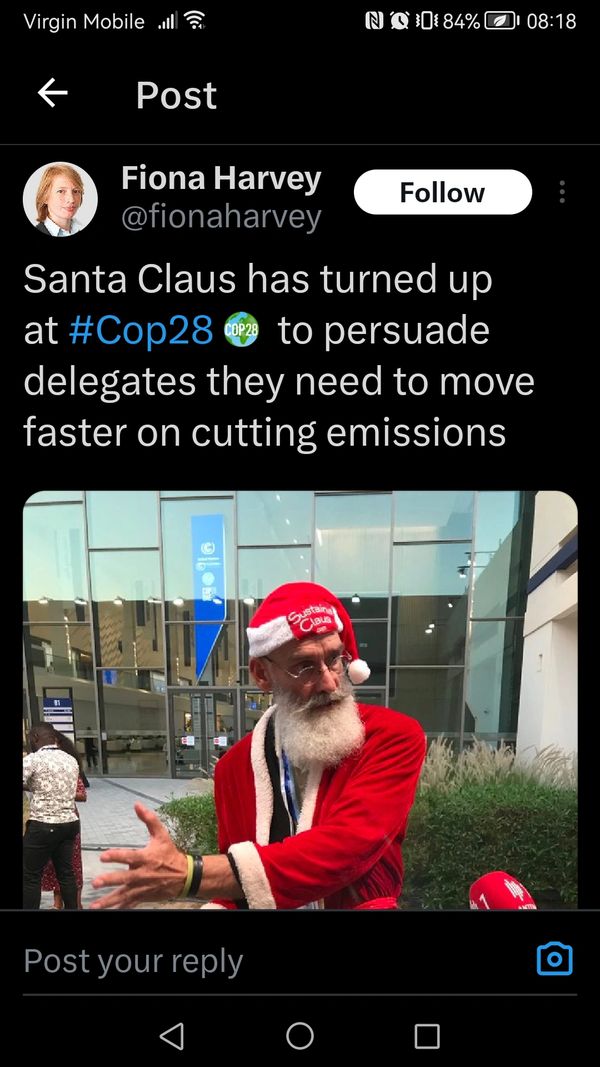600x1067 pixels.
Task: Open Fiona Harvey's profile name
Action: tap(221, 178)
